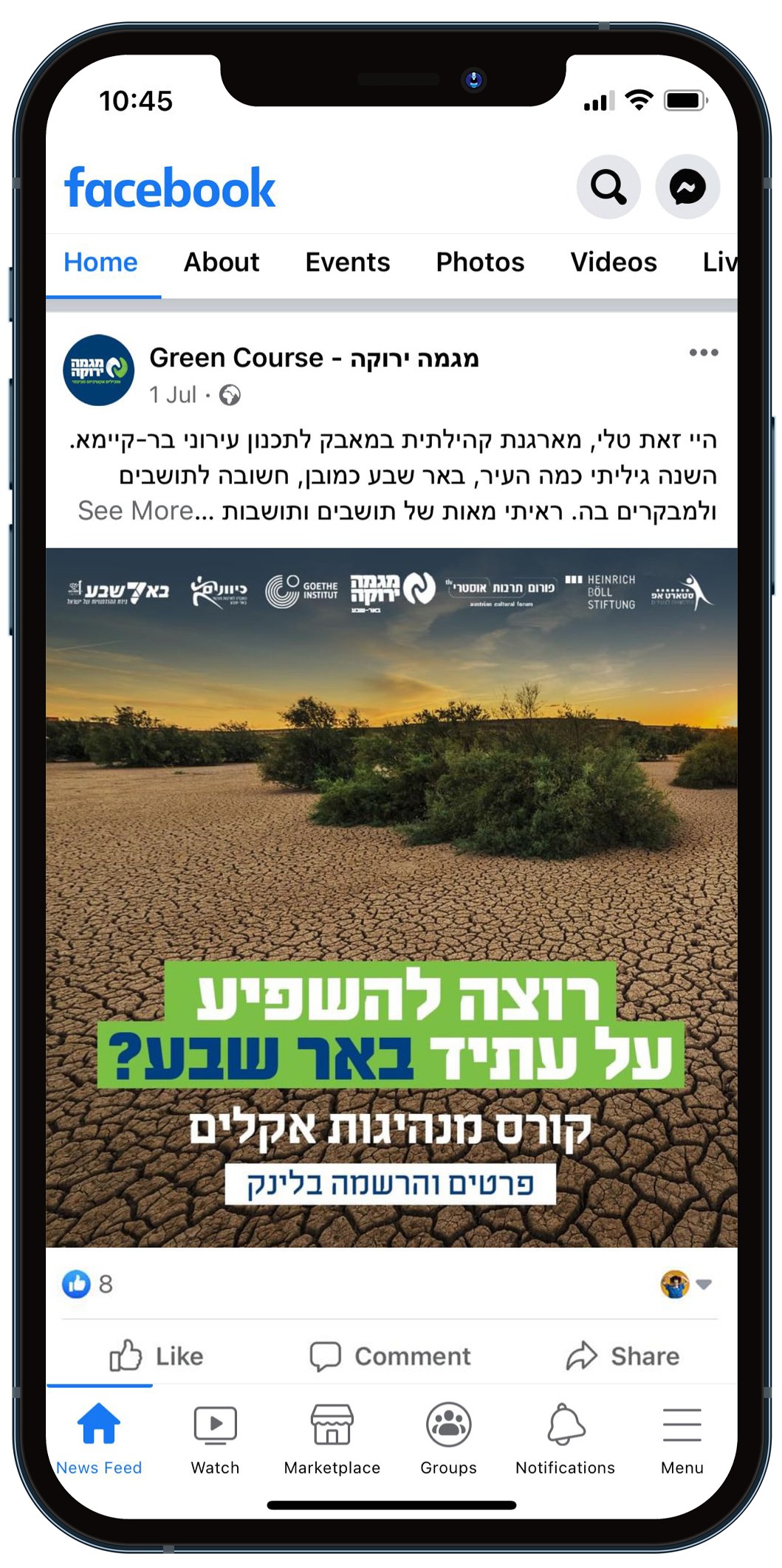This screenshot has height=1568, width=782.
Task: Open the Photos tab
Action: 480,263
